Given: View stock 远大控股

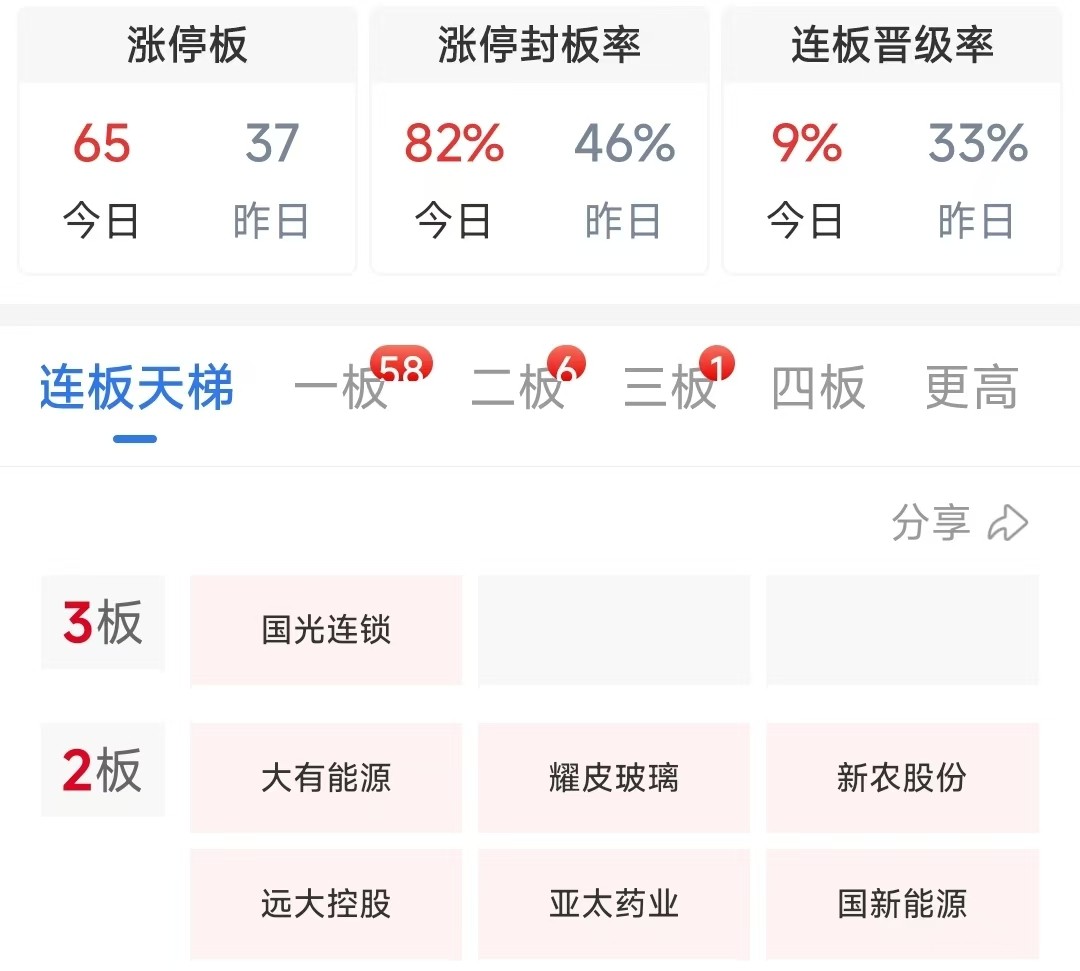Looking at the screenshot, I should tap(326, 904).
